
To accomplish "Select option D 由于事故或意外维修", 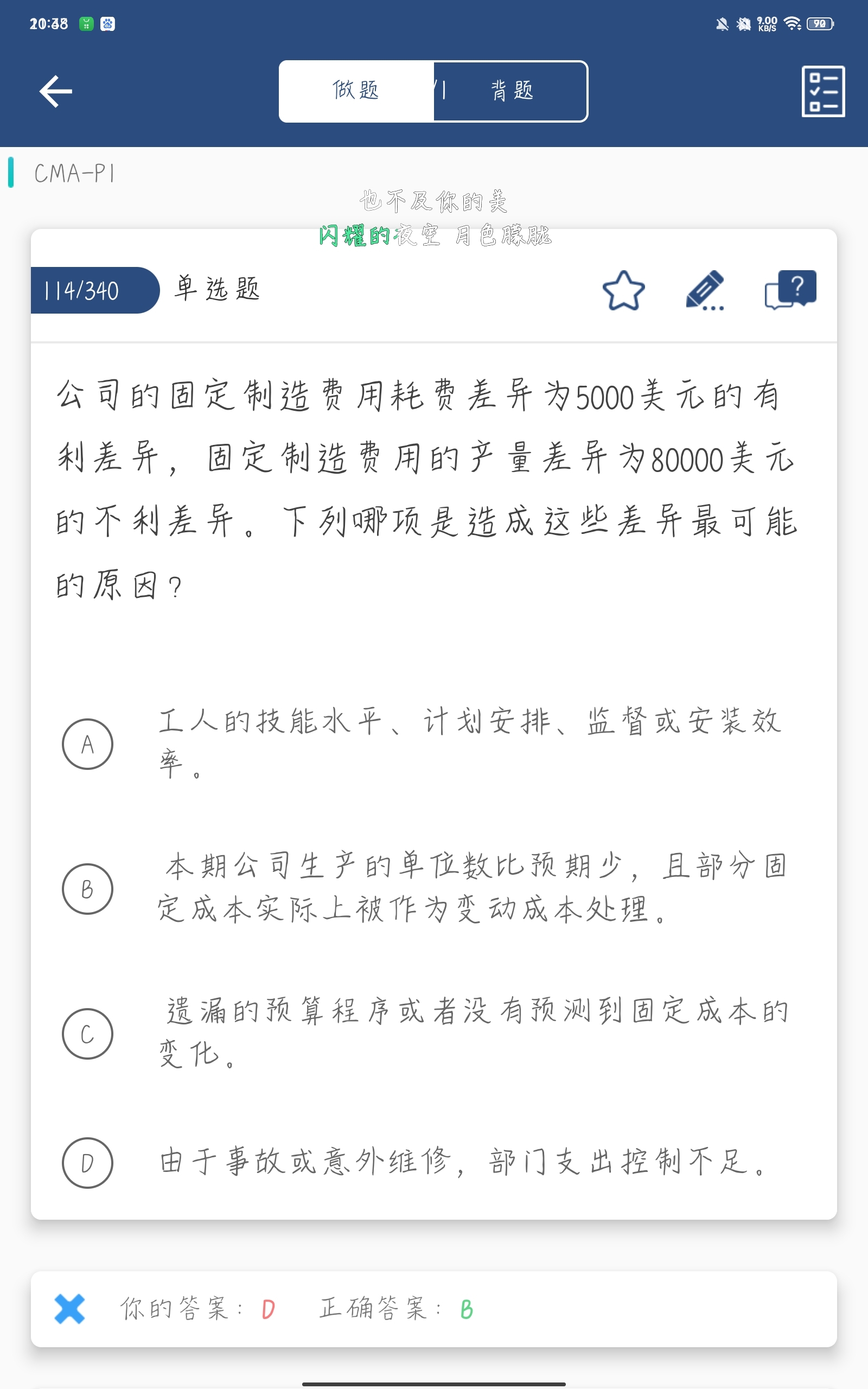I will pyautogui.click(x=87, y=1163).
